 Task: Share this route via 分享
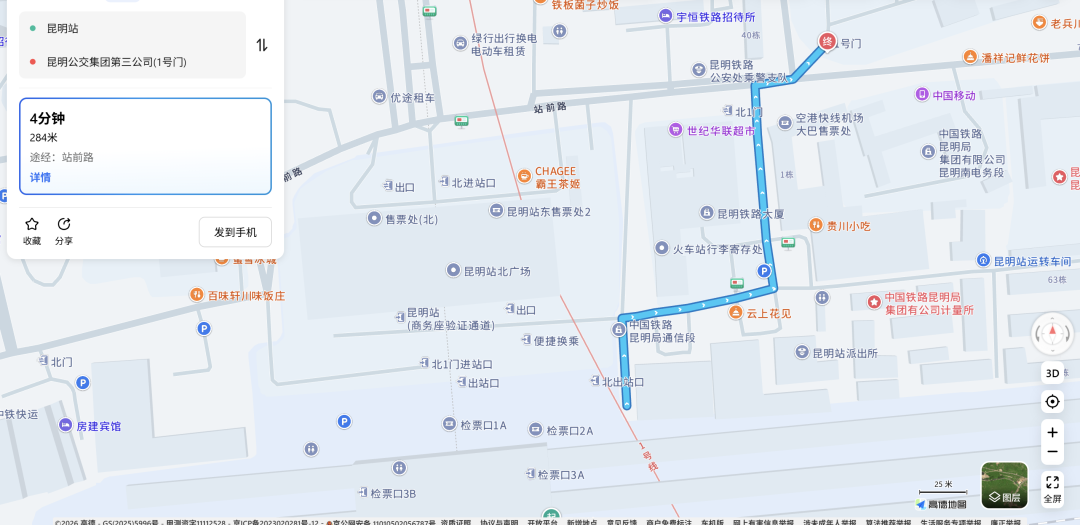pyautogui.click(x=64, y=231)
